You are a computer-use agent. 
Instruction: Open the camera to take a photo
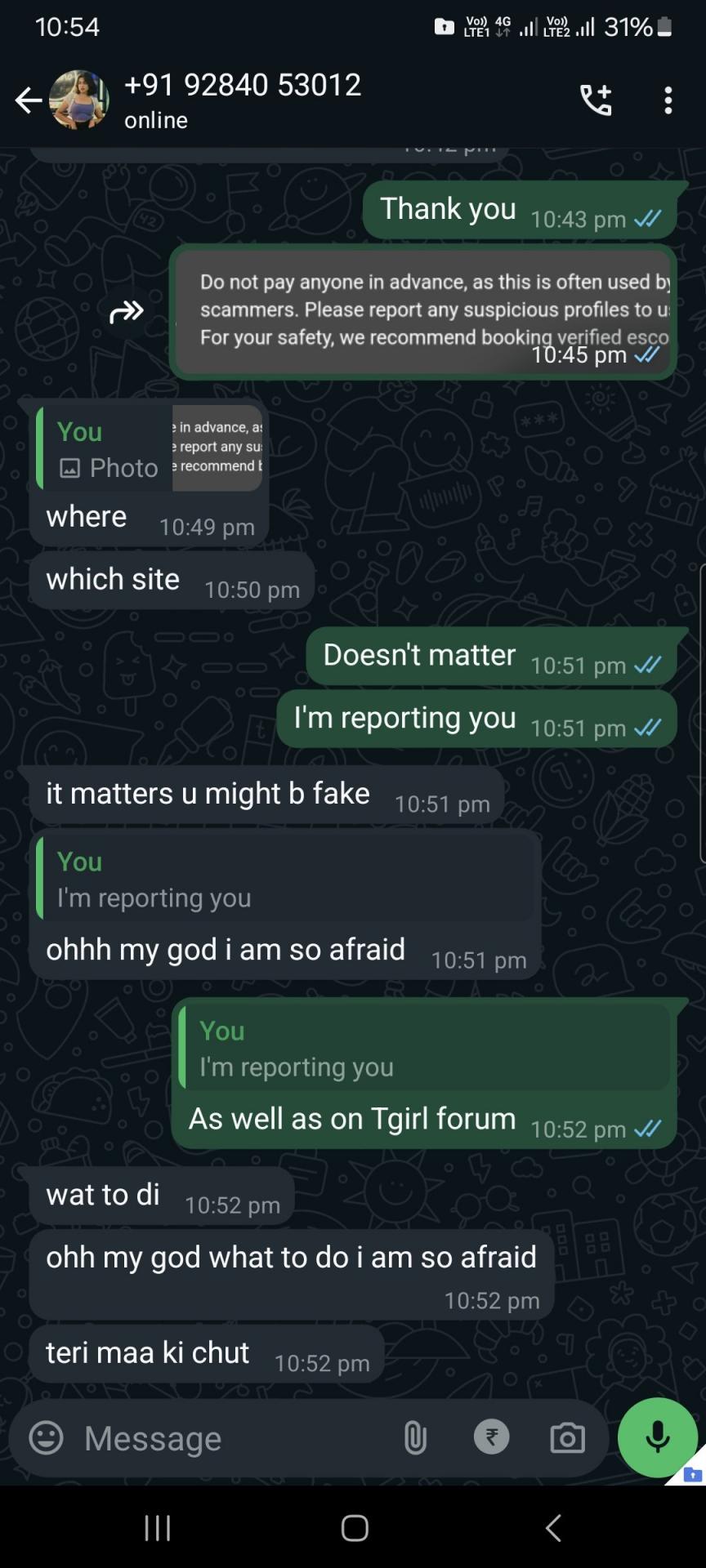coord(567,1437)
